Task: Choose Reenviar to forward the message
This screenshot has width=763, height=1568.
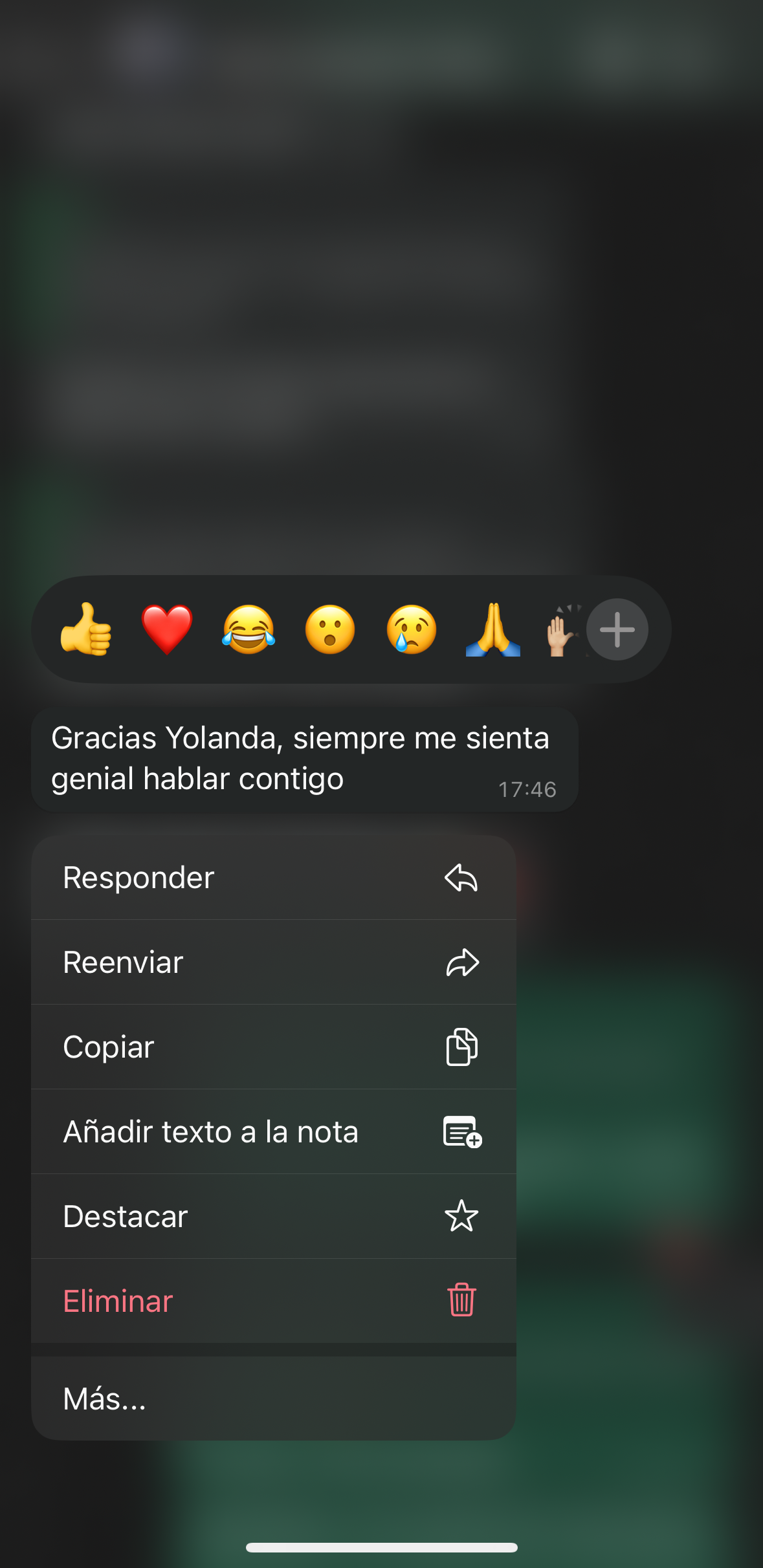Action: (x=273, y=963)
